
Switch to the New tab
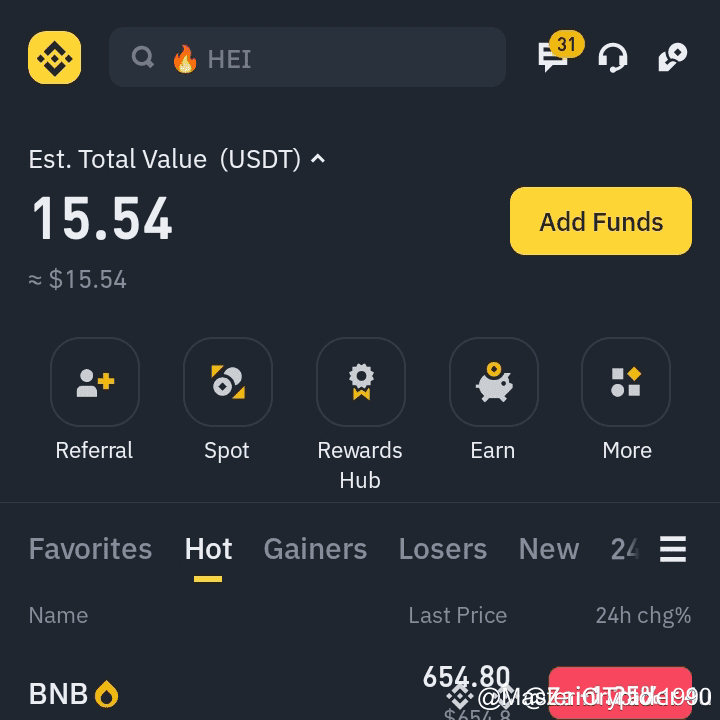pyautogui.click(x=548, y=549)
